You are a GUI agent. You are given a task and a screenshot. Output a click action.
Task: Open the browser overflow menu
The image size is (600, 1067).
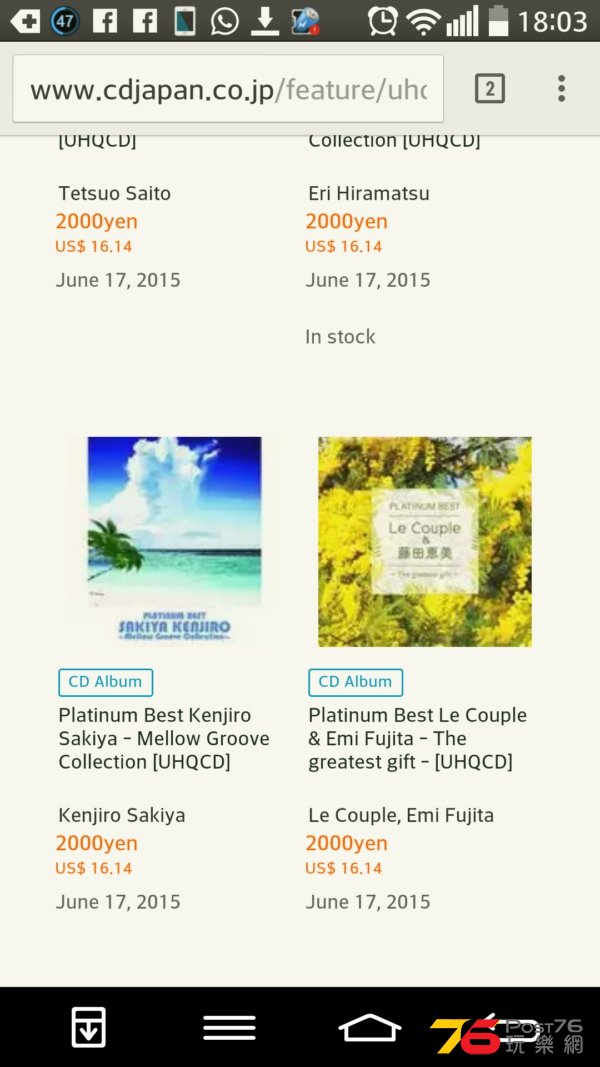tap(561, 89)
